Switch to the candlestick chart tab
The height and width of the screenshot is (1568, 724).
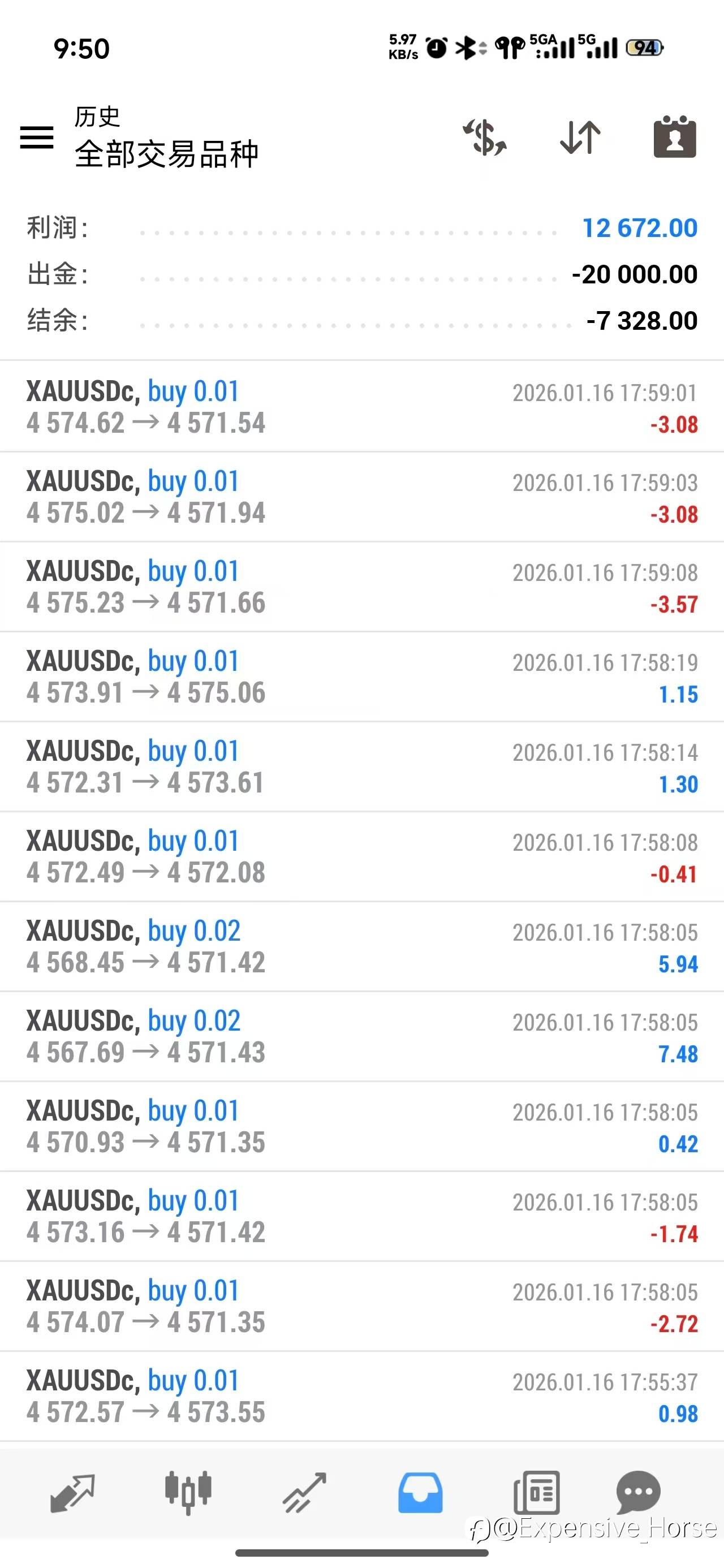point(188,1492)
